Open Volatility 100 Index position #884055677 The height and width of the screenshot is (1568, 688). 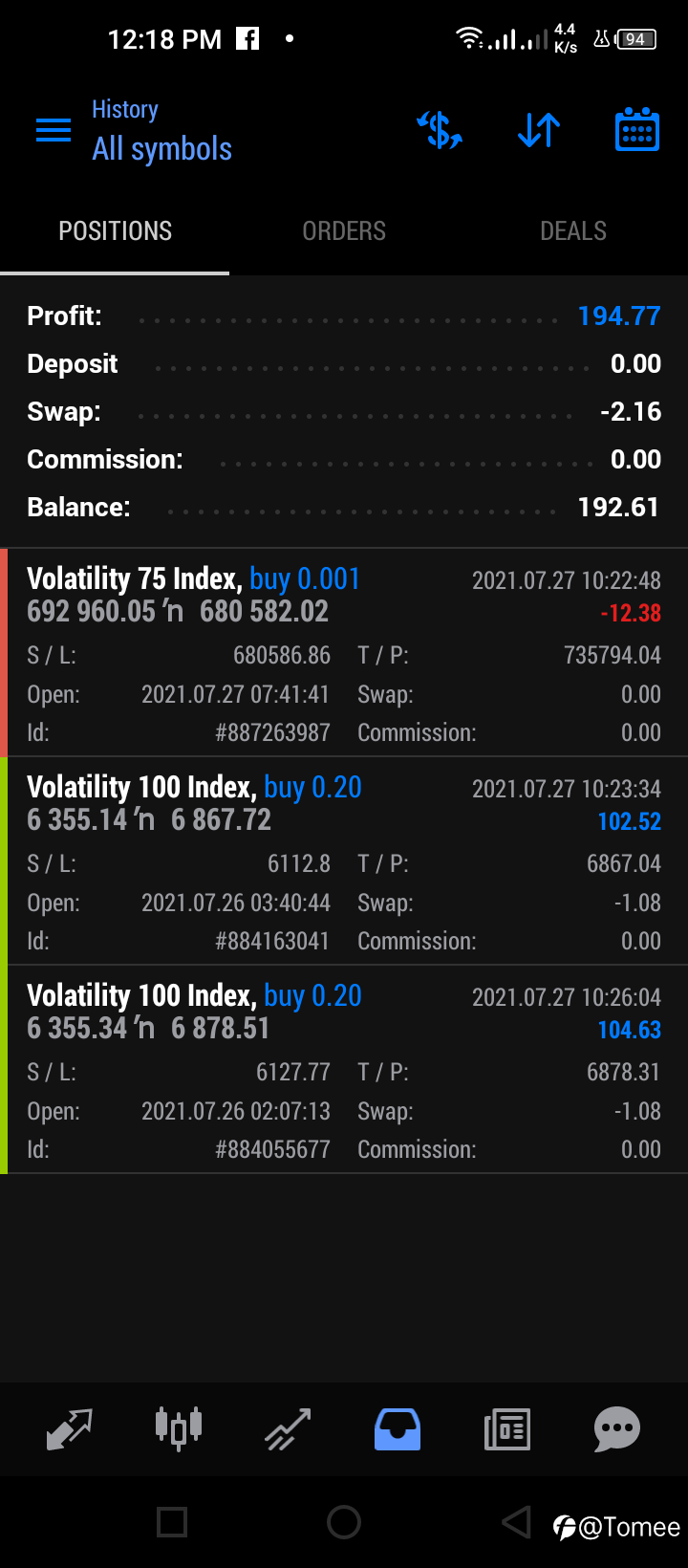(344, 1070)
